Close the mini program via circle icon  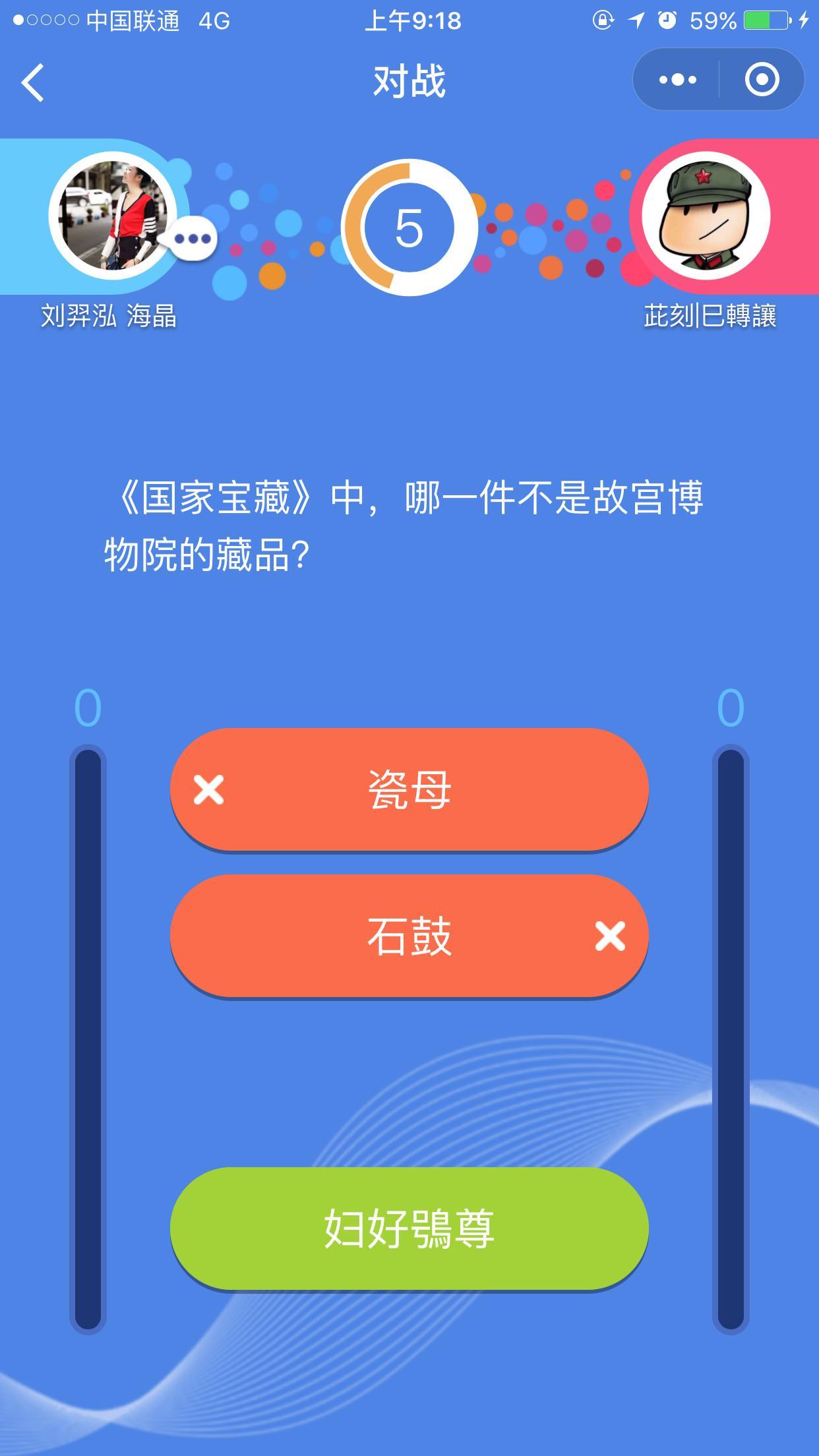tap(762, 80)
